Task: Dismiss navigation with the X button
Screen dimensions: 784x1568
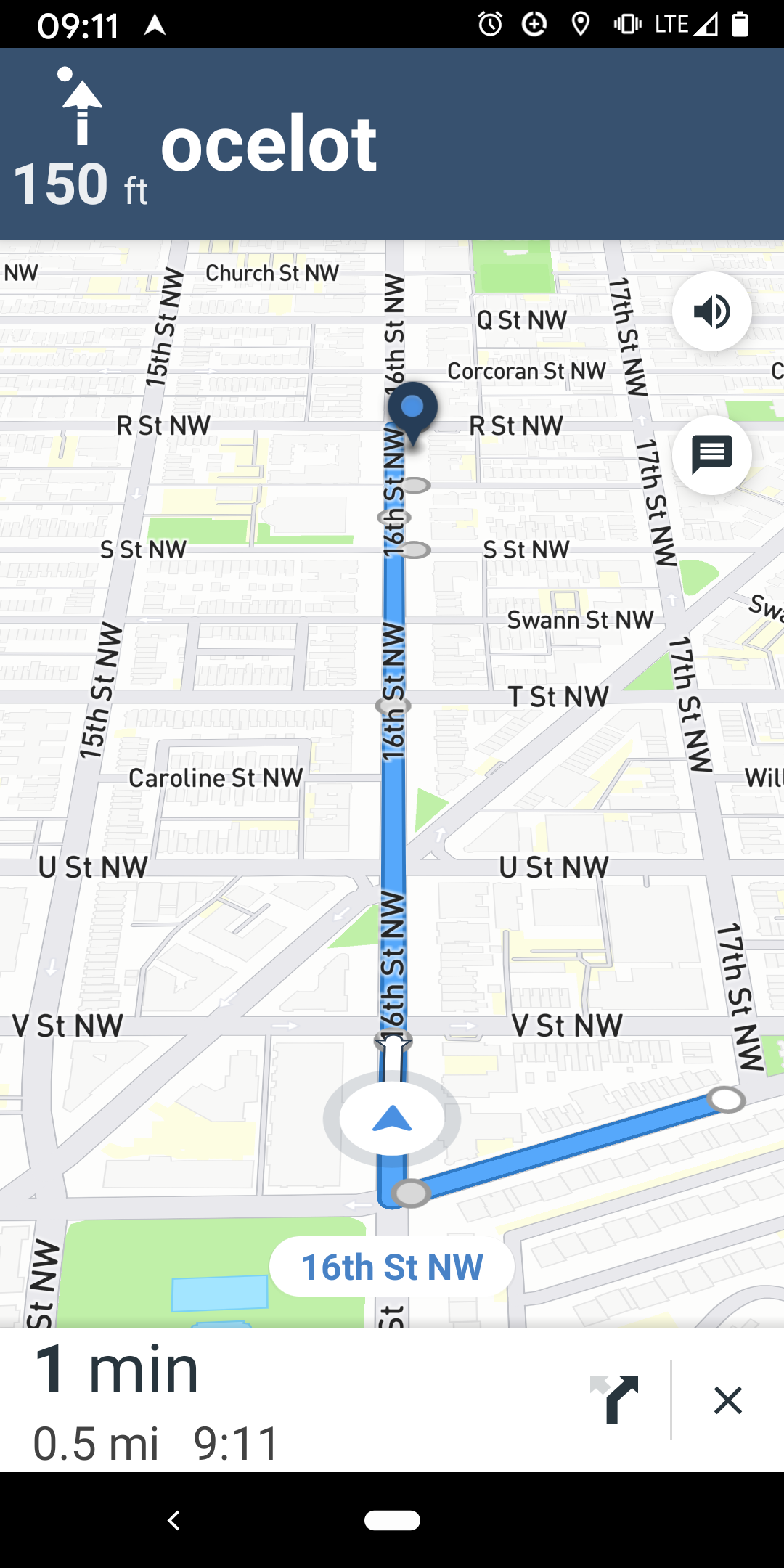Action: pyautogui.click(x=729, y=1400)
